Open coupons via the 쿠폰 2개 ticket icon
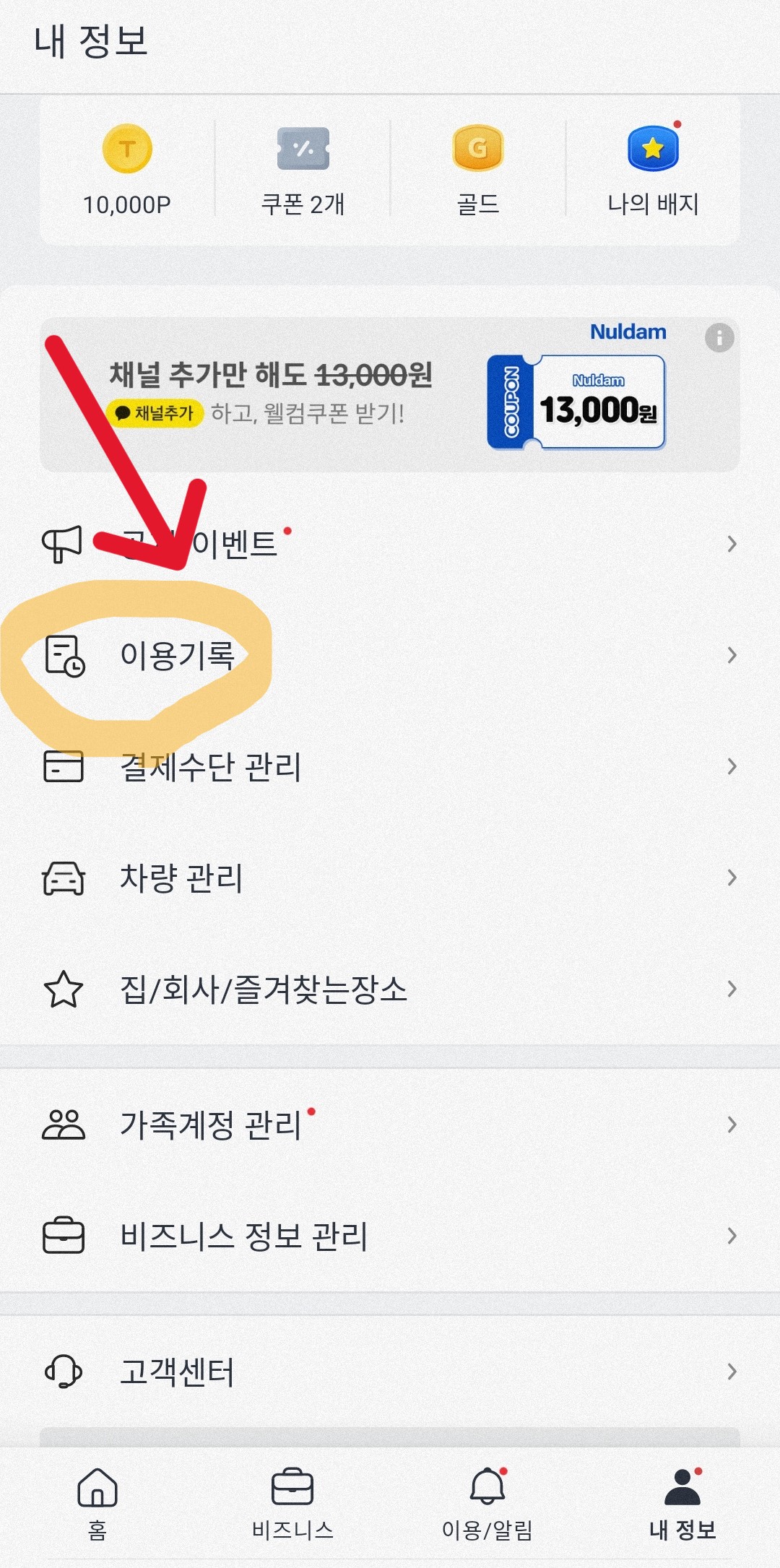 point(303,150)
